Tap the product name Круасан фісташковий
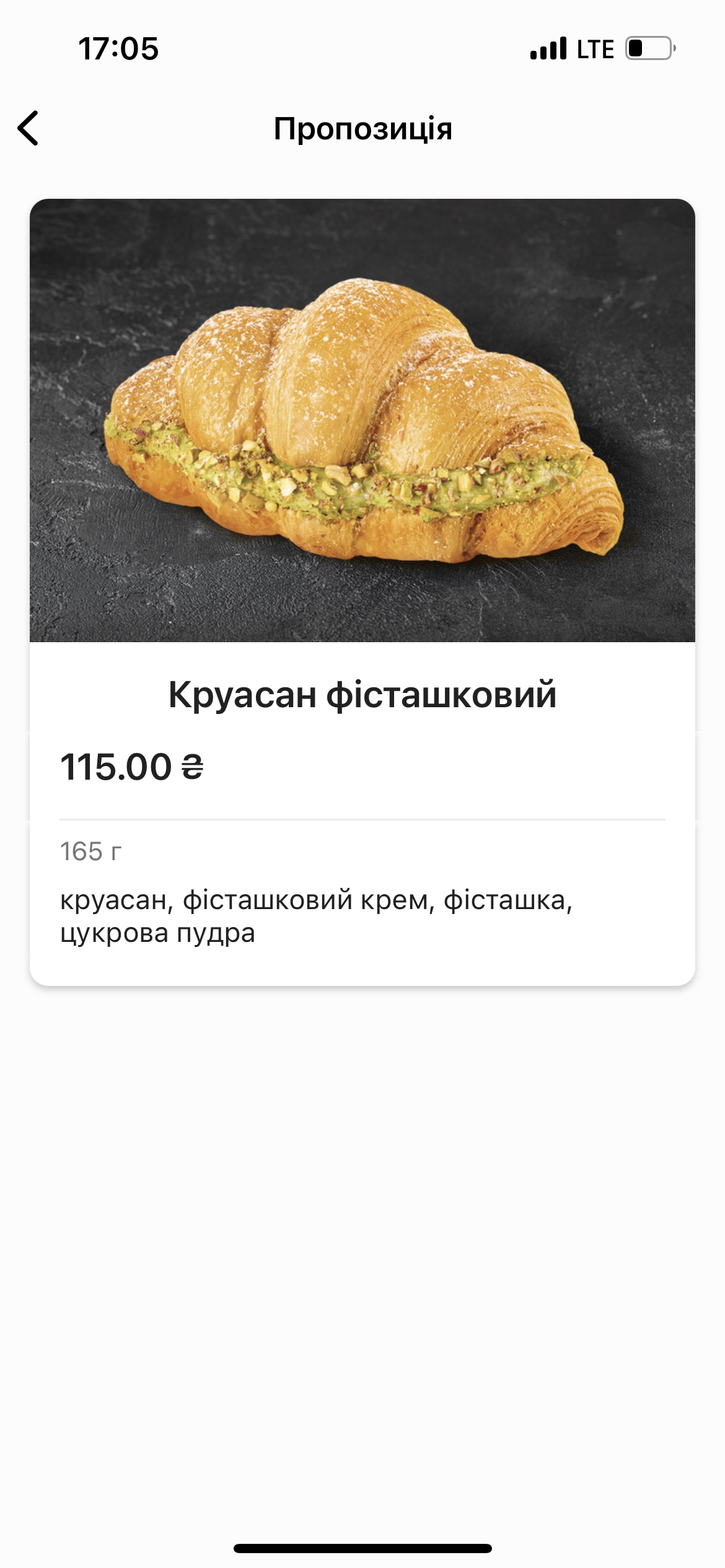Viewport: 725px width, 1568px height. click(362, 695)
